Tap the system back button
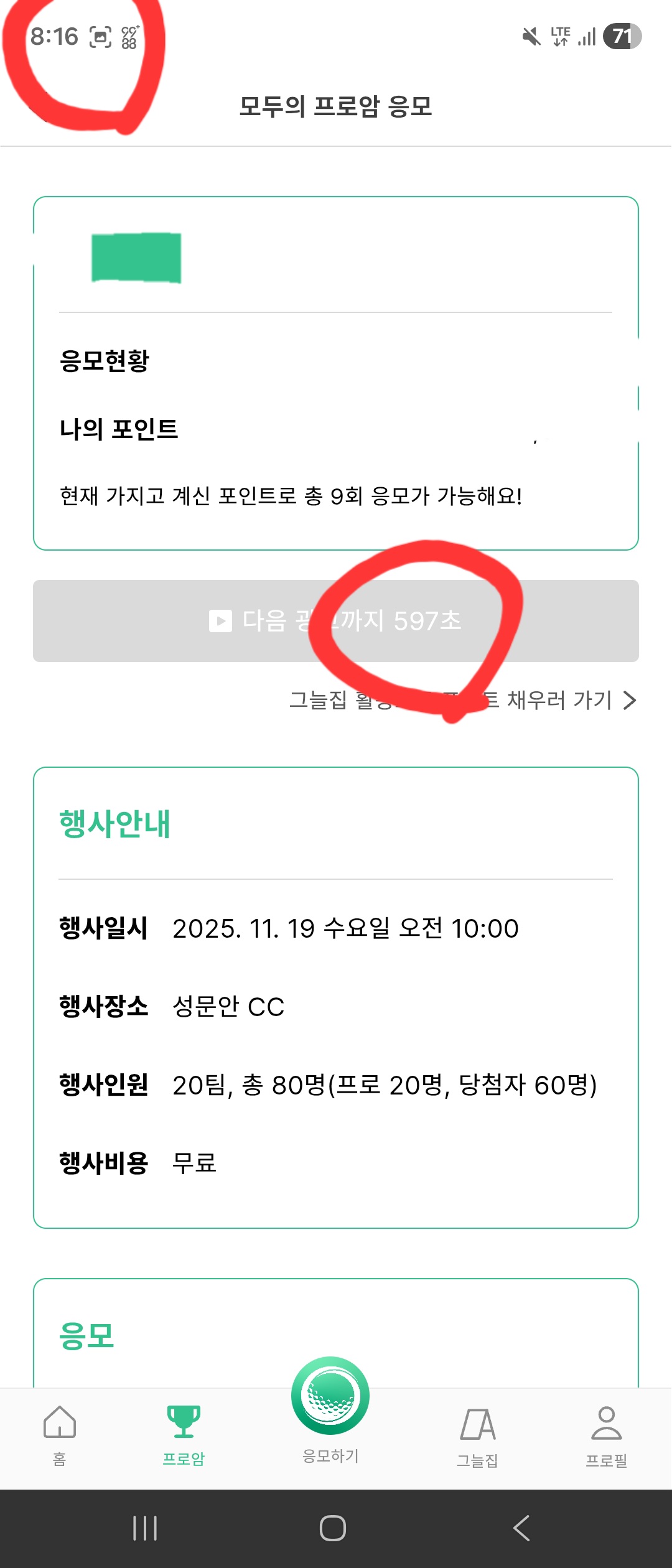The width and height of the screenshot is (672, 1568). coord(521,1528)
